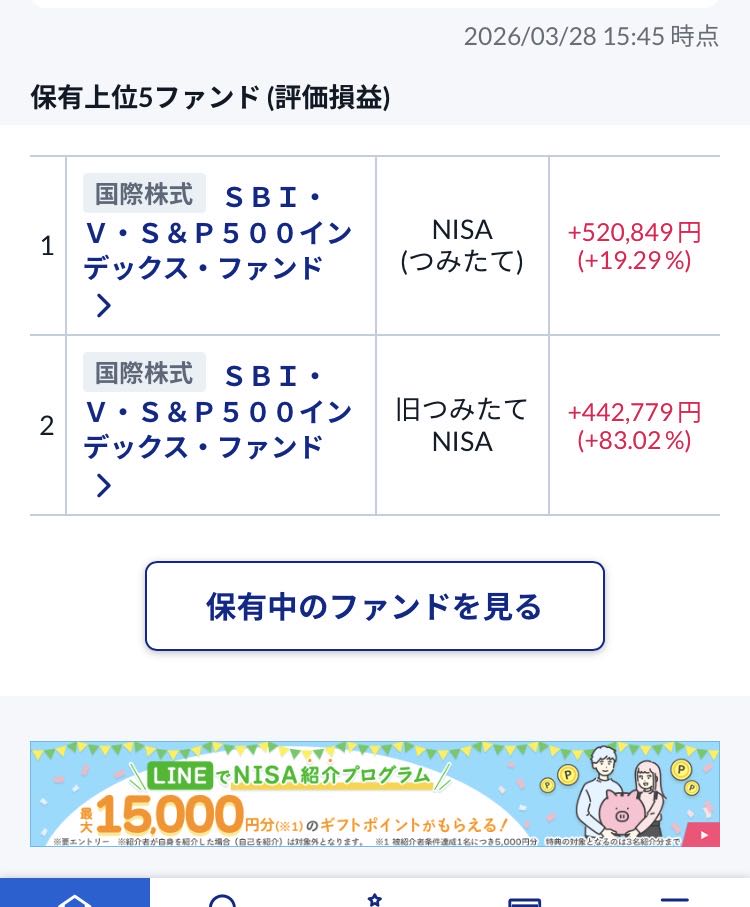This screenshot has height=907, width=750.
Task: Open the LINE NISA紹介プログラム banner
Action: pos(375,794)
